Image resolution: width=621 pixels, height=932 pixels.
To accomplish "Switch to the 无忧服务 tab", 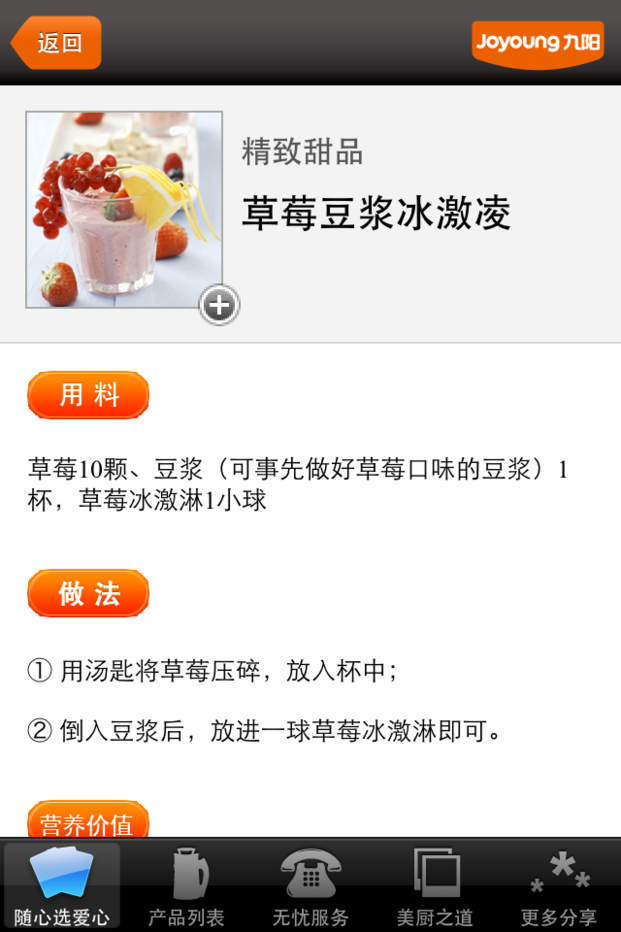I will click(x=310, y=886).
